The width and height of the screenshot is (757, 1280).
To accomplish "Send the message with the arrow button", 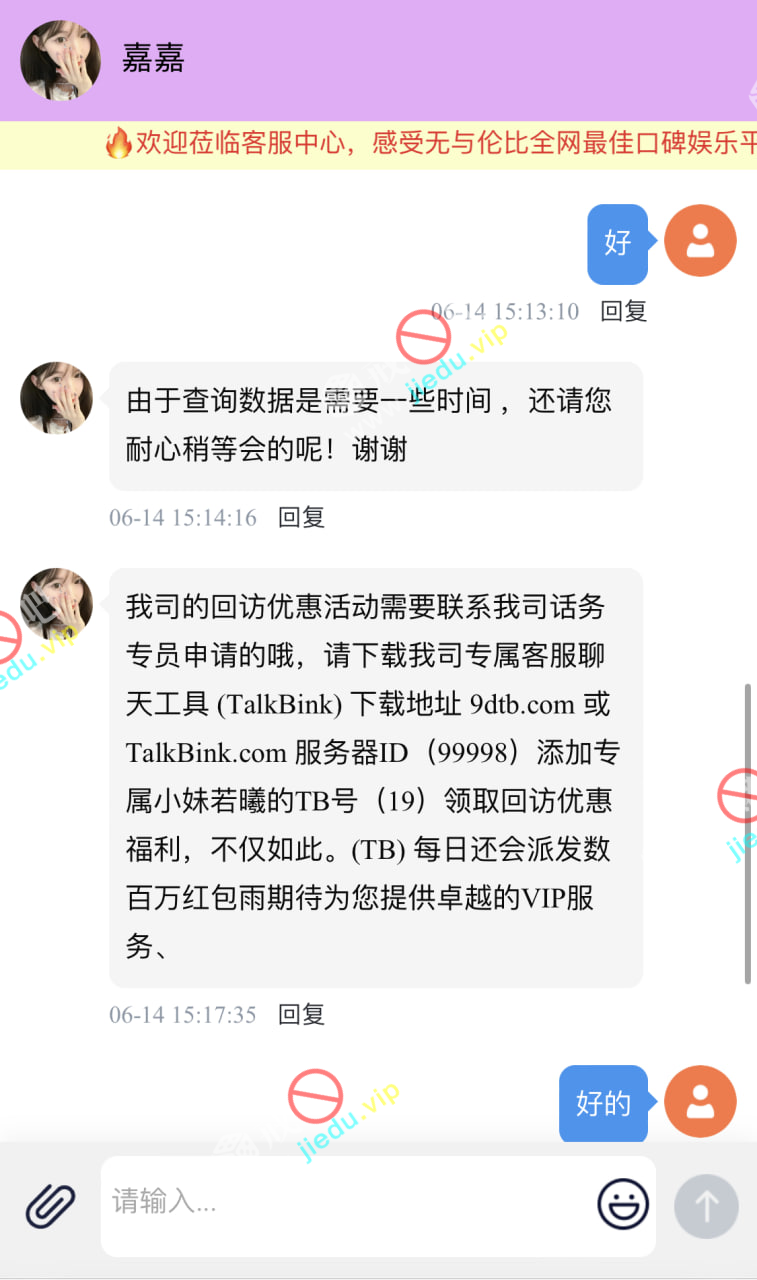I will (x=706, y=1206).
